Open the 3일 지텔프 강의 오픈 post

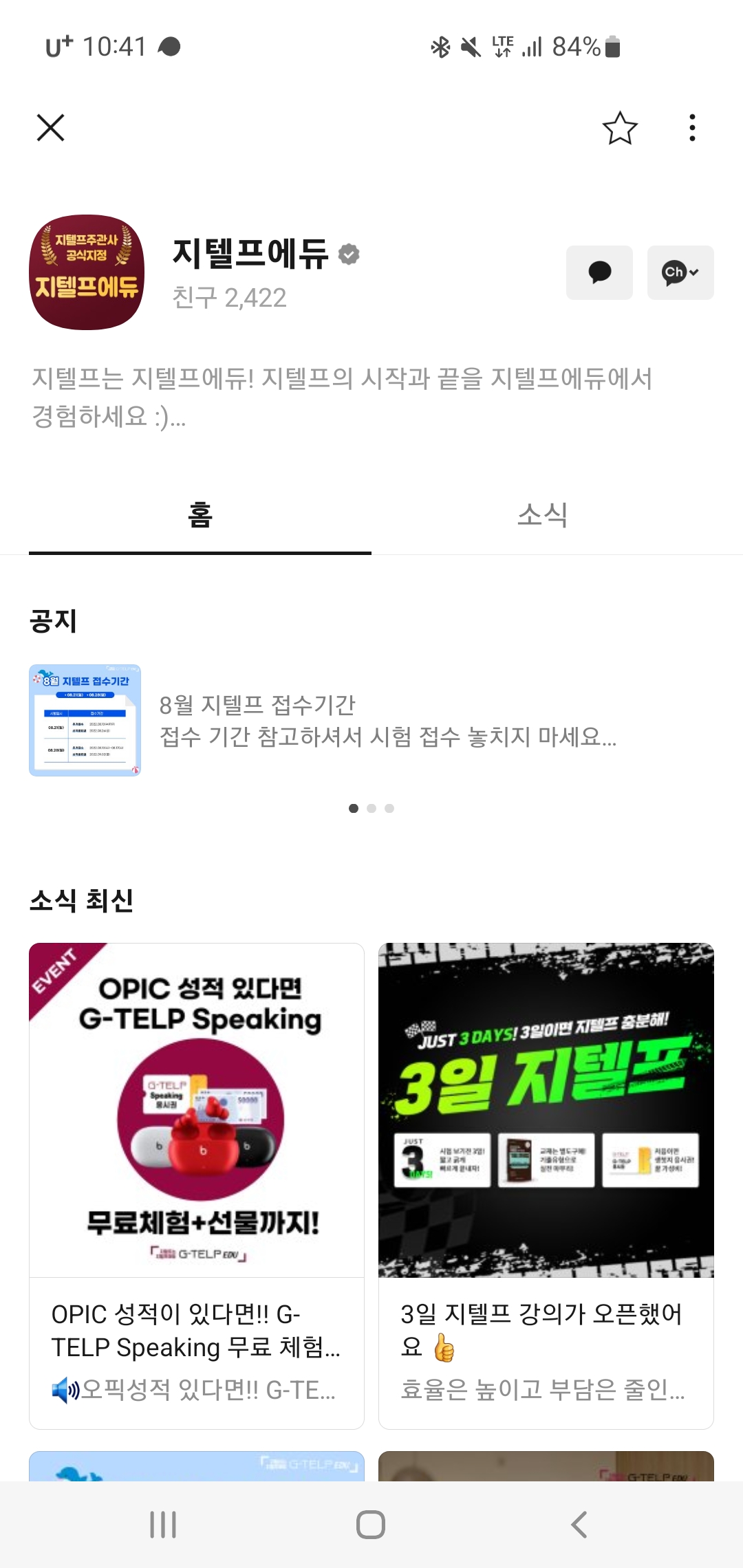pyautogui.click(x=546, y=1184)
